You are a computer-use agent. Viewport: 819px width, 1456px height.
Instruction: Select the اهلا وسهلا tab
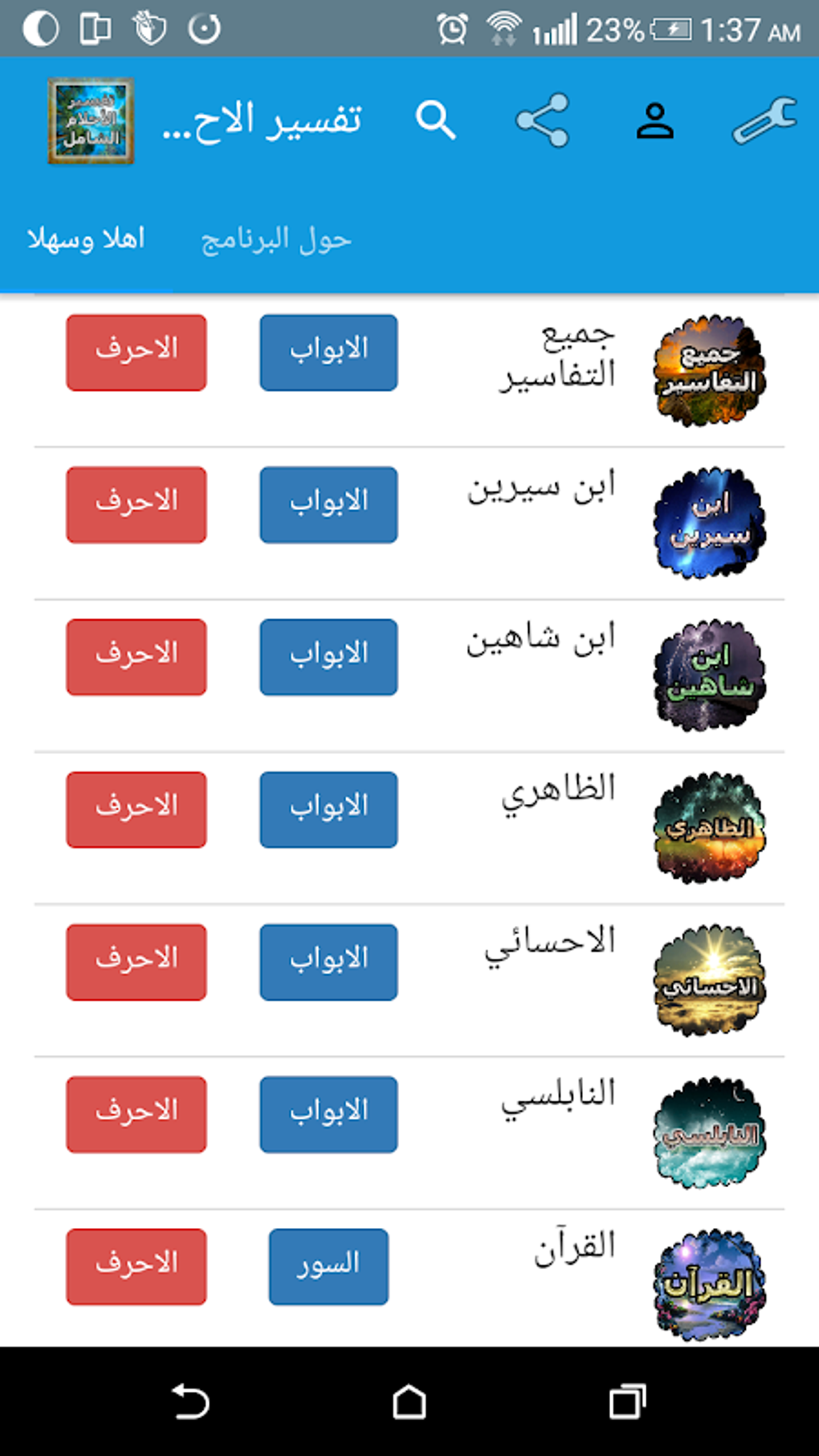point(86,239)
